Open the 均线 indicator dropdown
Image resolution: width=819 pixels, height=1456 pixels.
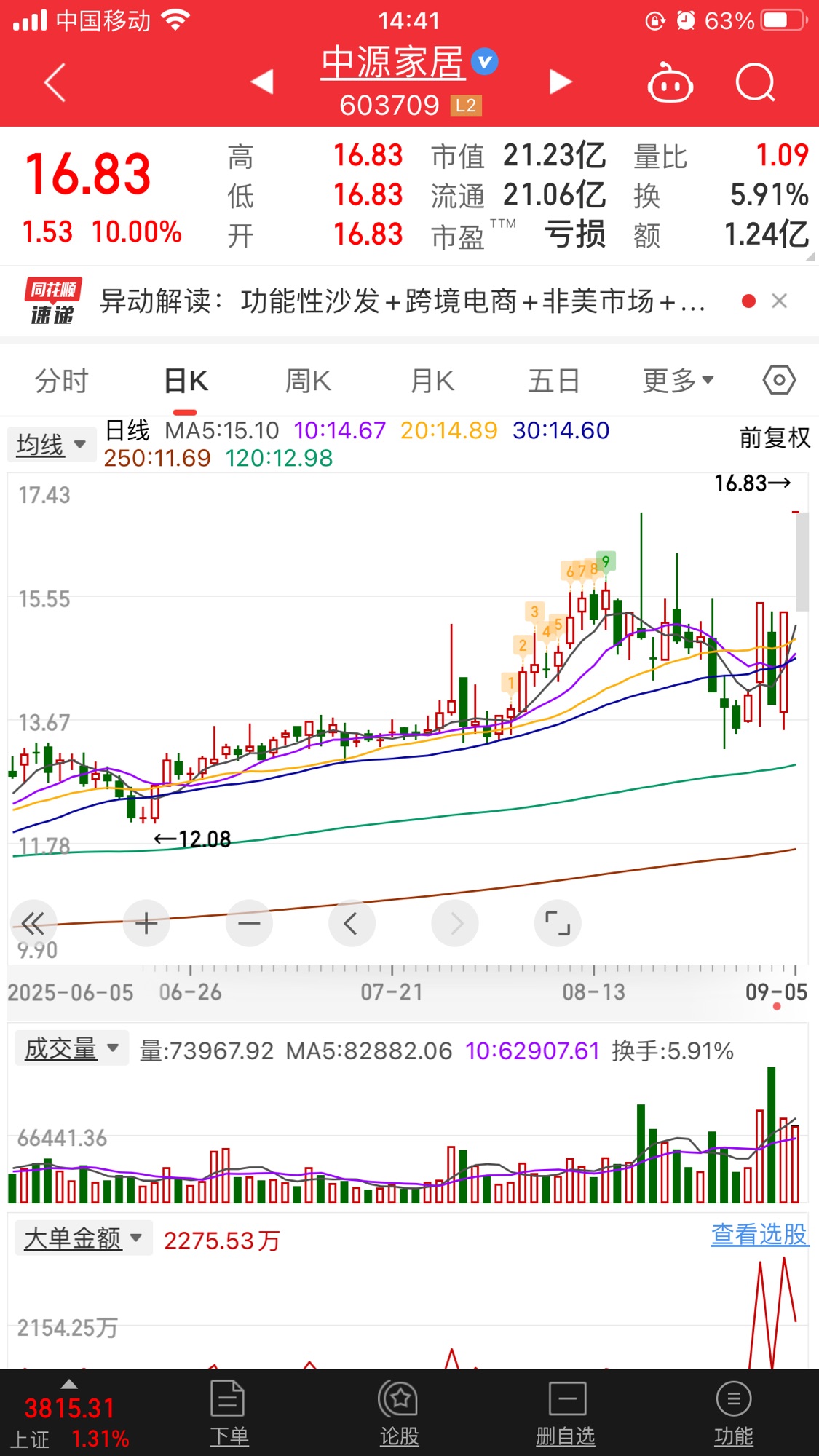tap(51, 444)
